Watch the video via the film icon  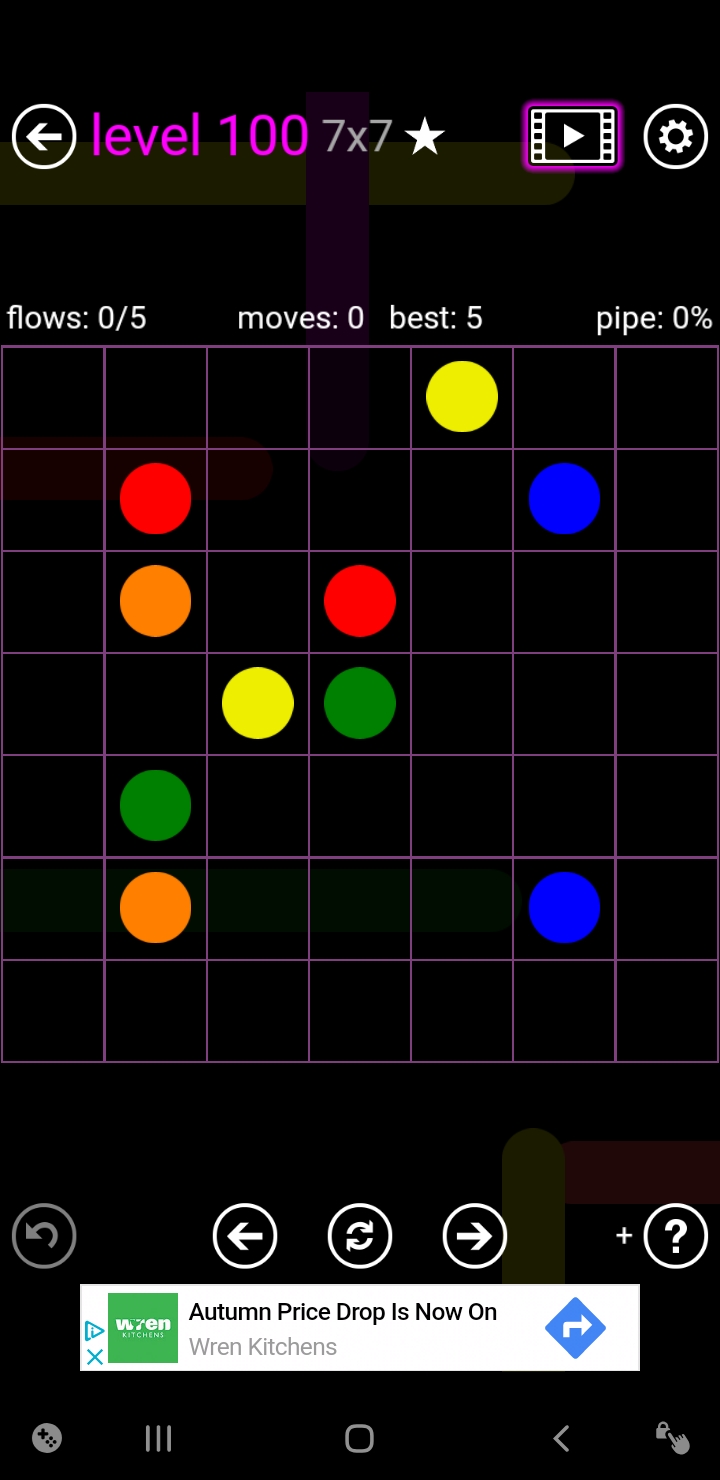[x=573, y=136]
